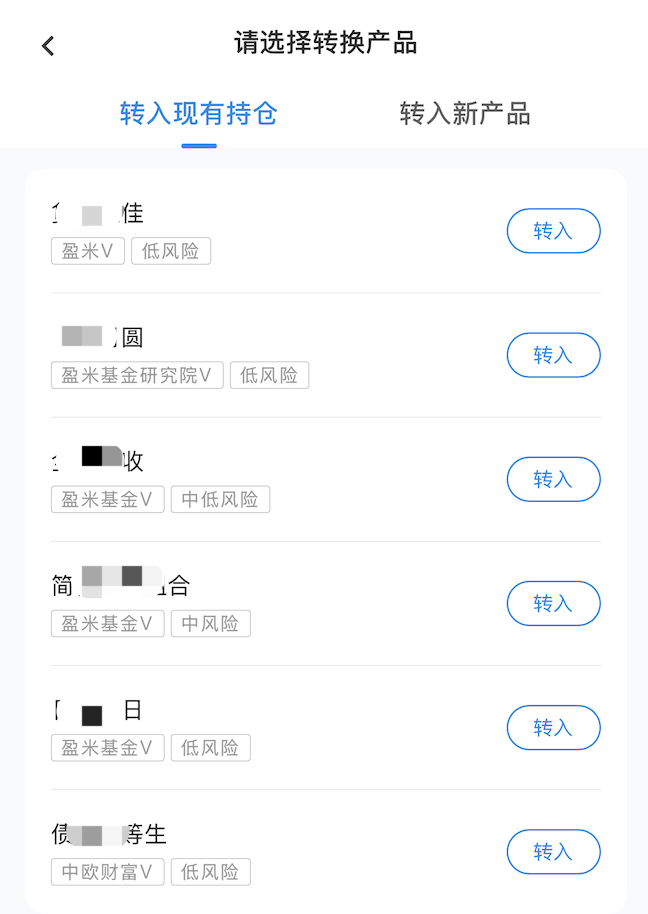Tap 转入 for the product ending in 日
648x914 pixels.
[553, 727]
